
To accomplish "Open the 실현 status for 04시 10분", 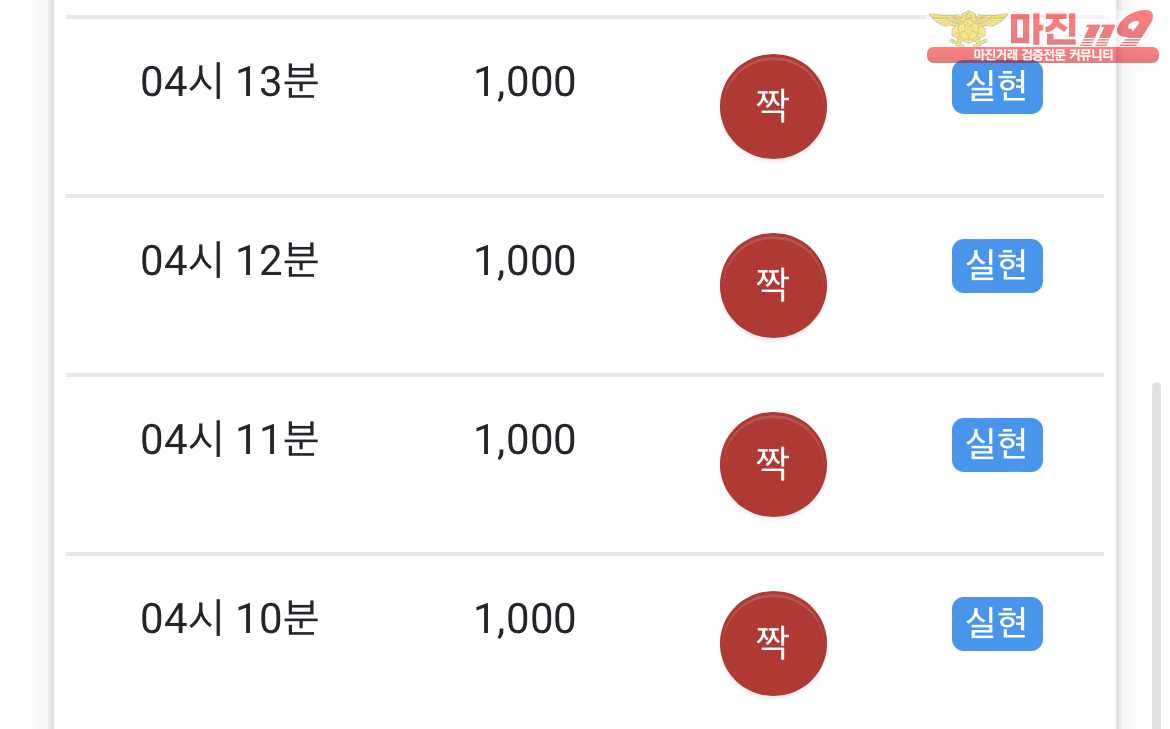I will (x=996, y=624).
